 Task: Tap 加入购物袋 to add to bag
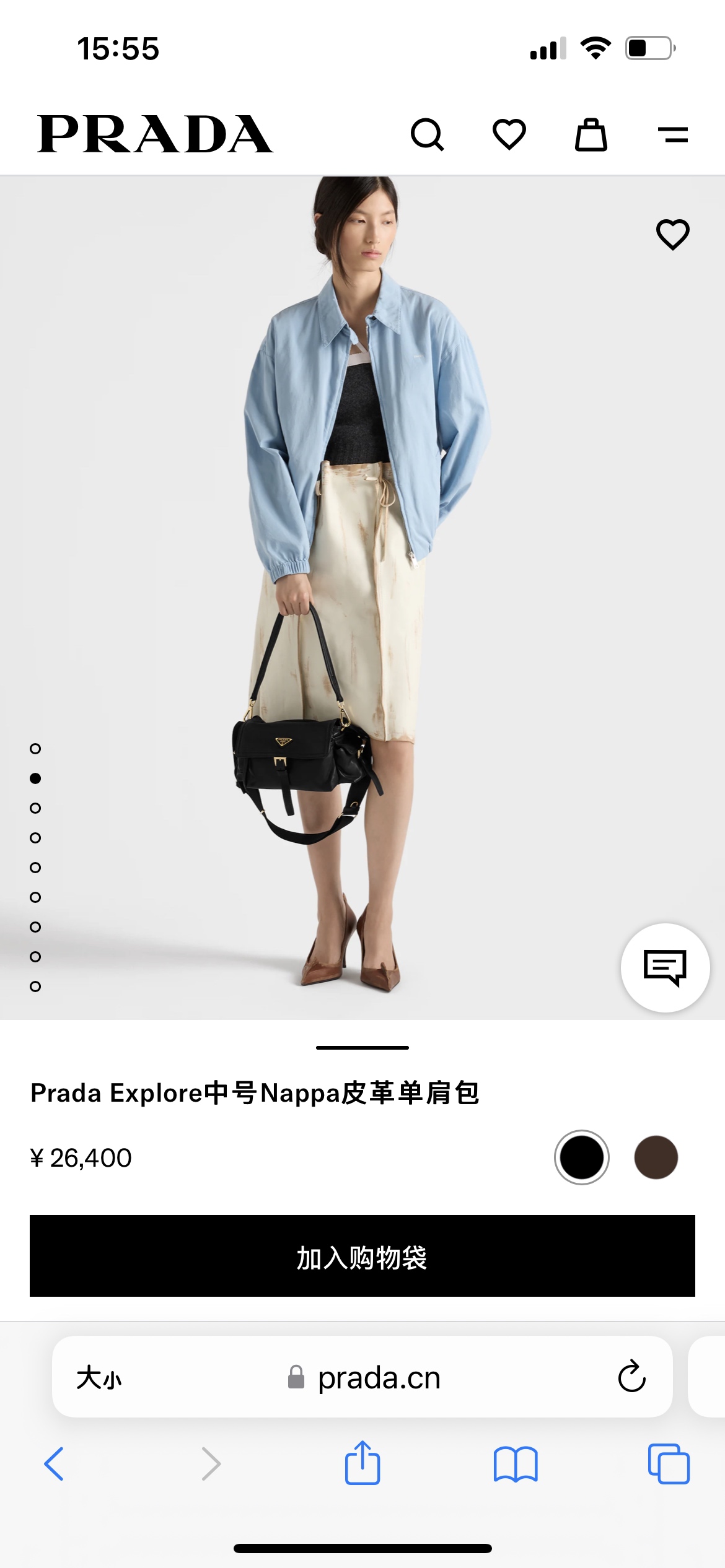click(x=362, y=1256)
